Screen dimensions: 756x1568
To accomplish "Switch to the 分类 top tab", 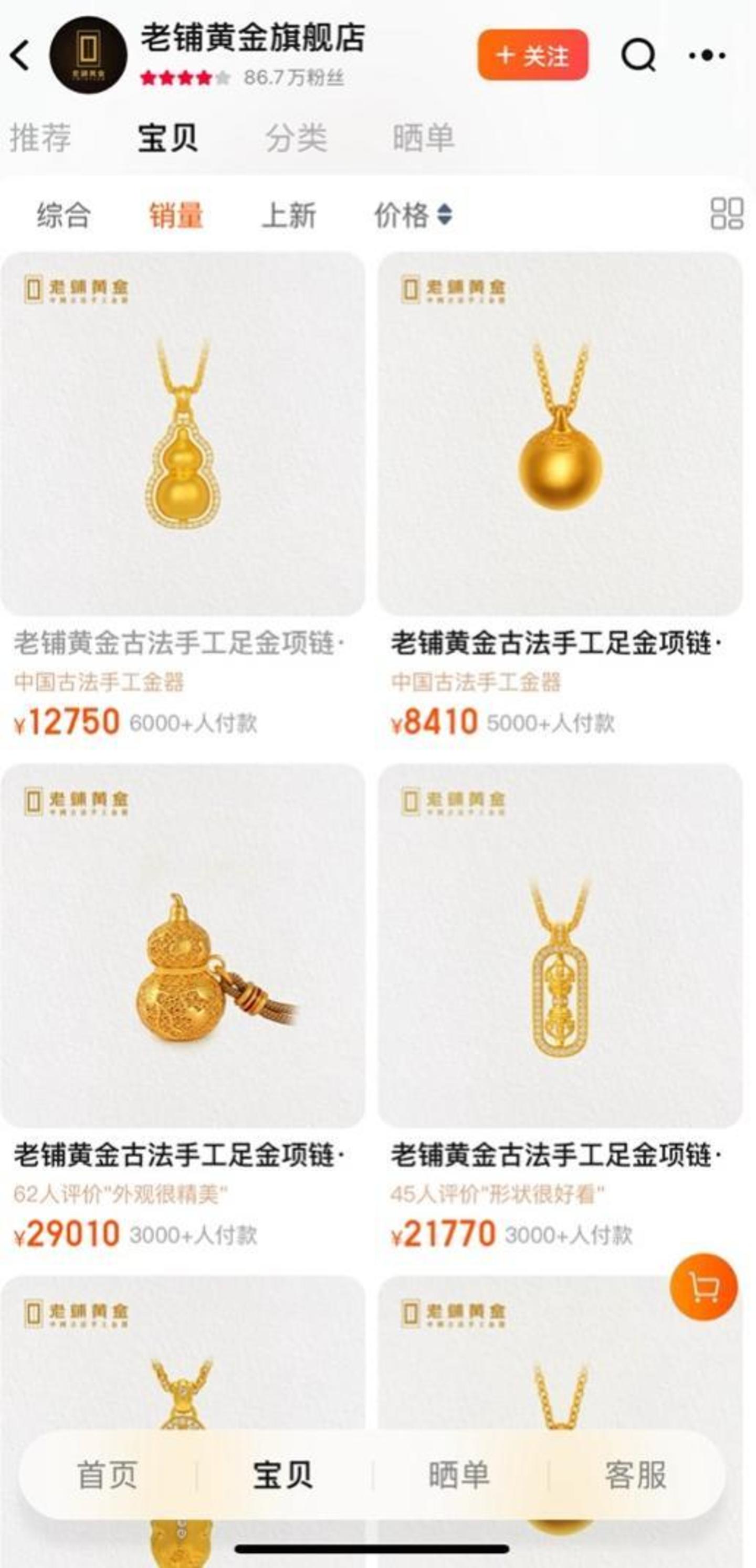I will pyautogui.click(x=296, y=137).
